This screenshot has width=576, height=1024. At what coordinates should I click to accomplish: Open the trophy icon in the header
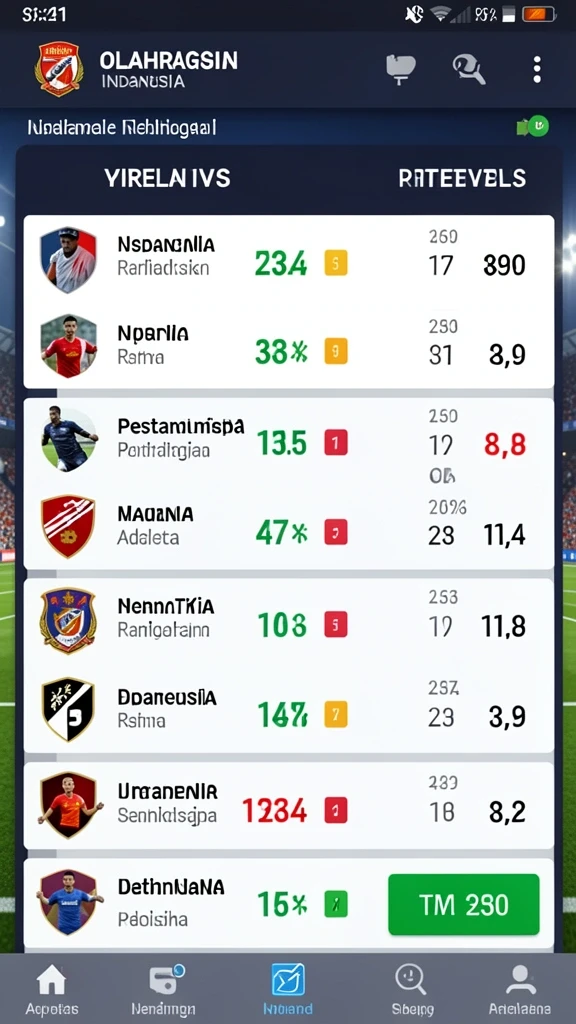point(401,70)
